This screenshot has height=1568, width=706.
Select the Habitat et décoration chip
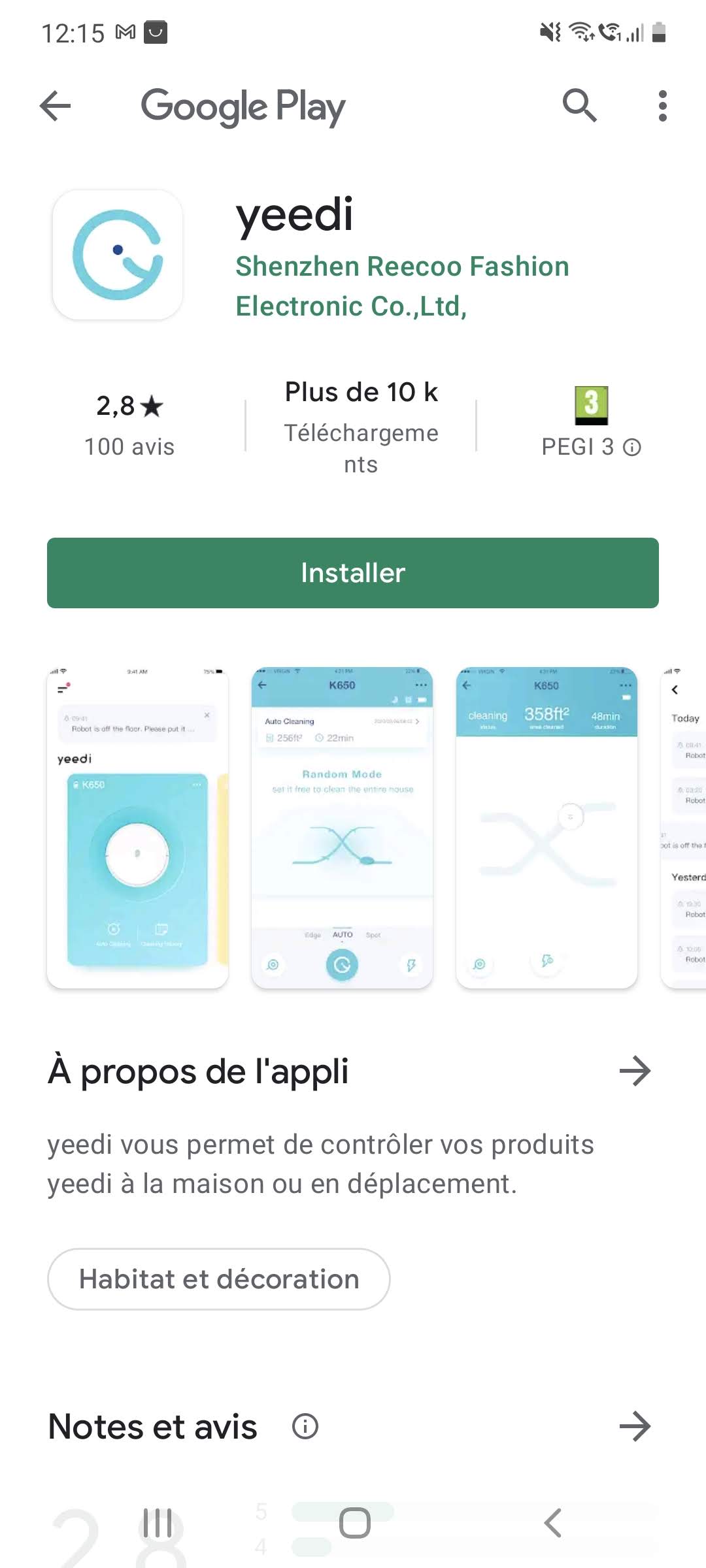tap(219, 1279)
